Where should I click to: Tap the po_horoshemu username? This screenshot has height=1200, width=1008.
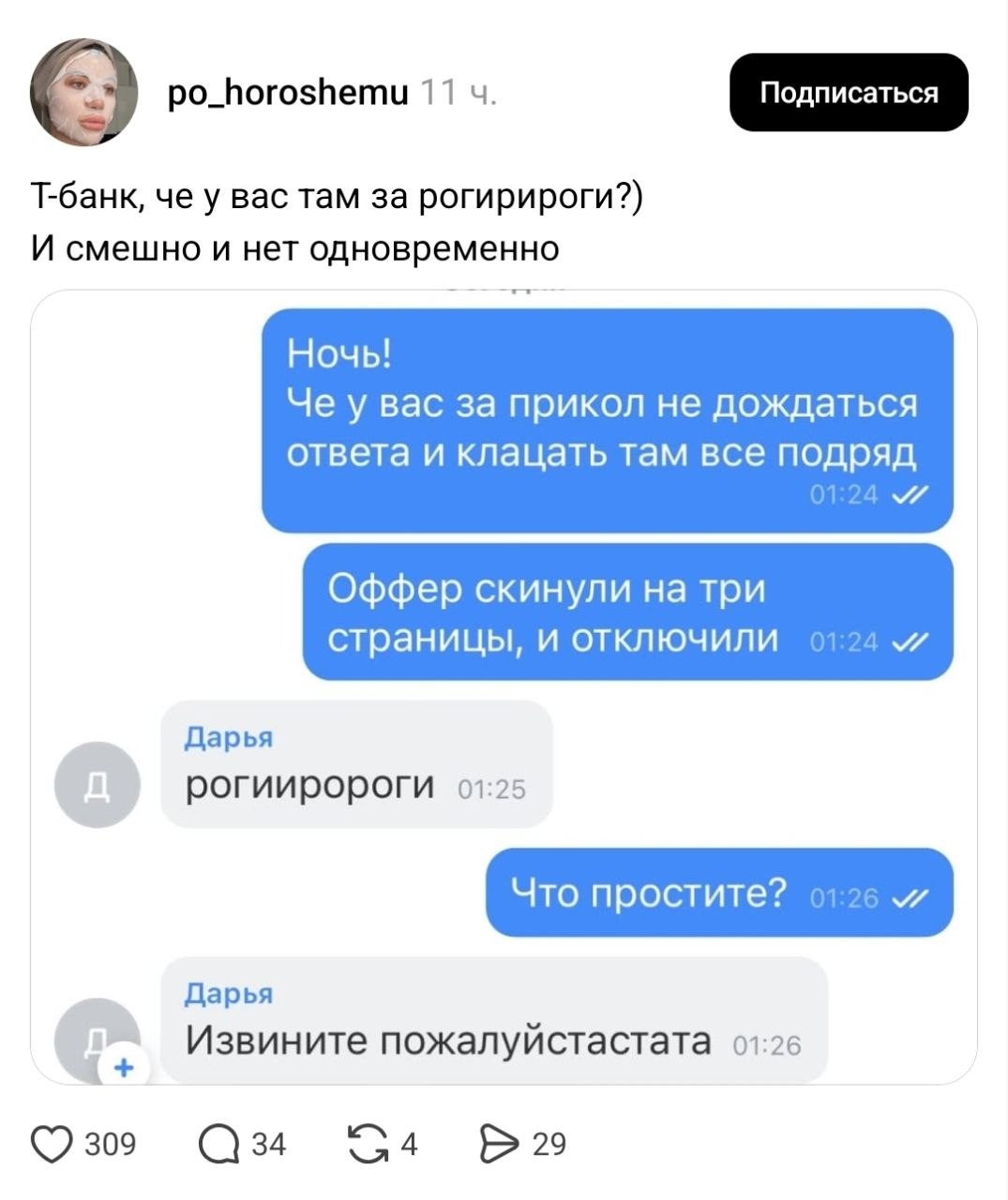point(288,92)
